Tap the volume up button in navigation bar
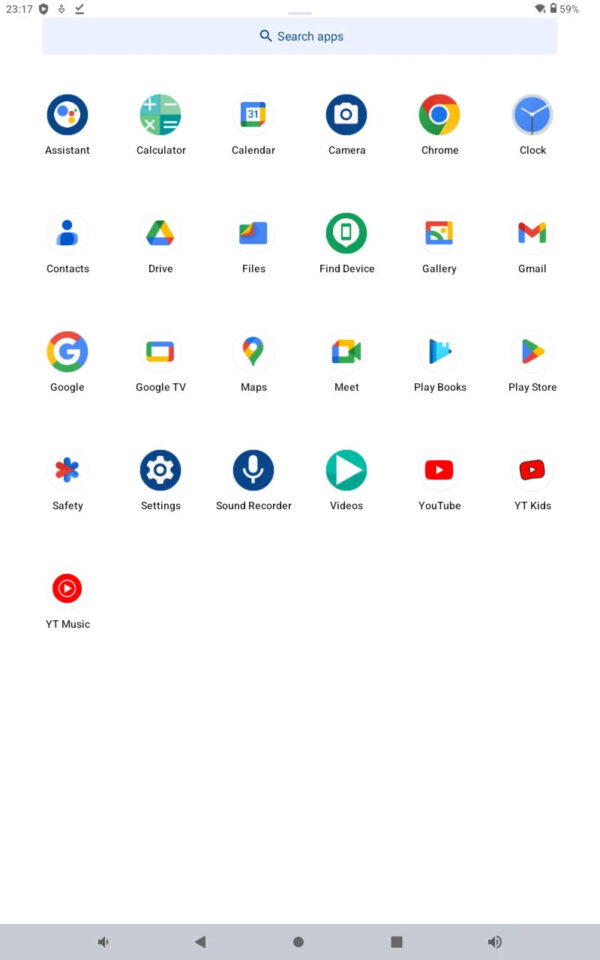Image resolution: width=600 pixels, height=960 pixels. click(x=495, y=942)
